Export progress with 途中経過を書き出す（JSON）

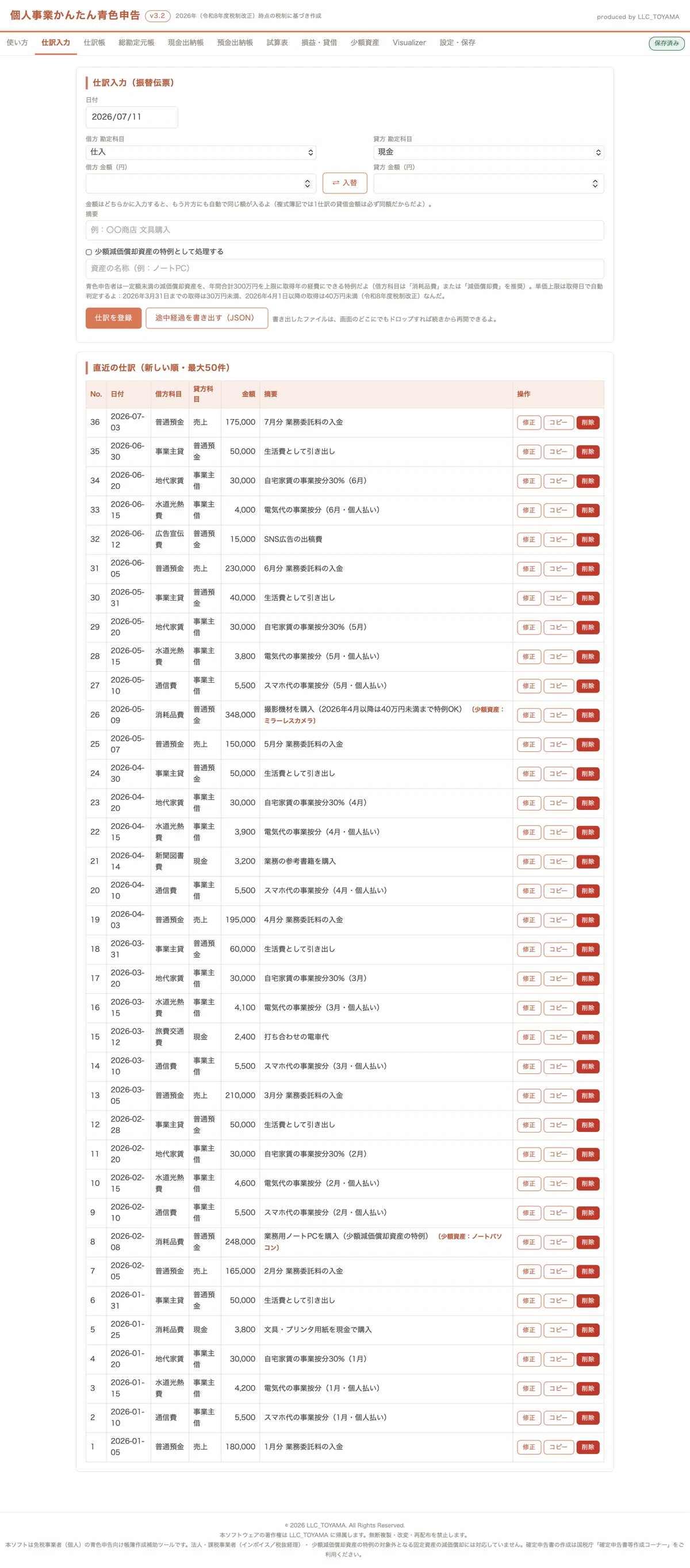tap(206, 318)
